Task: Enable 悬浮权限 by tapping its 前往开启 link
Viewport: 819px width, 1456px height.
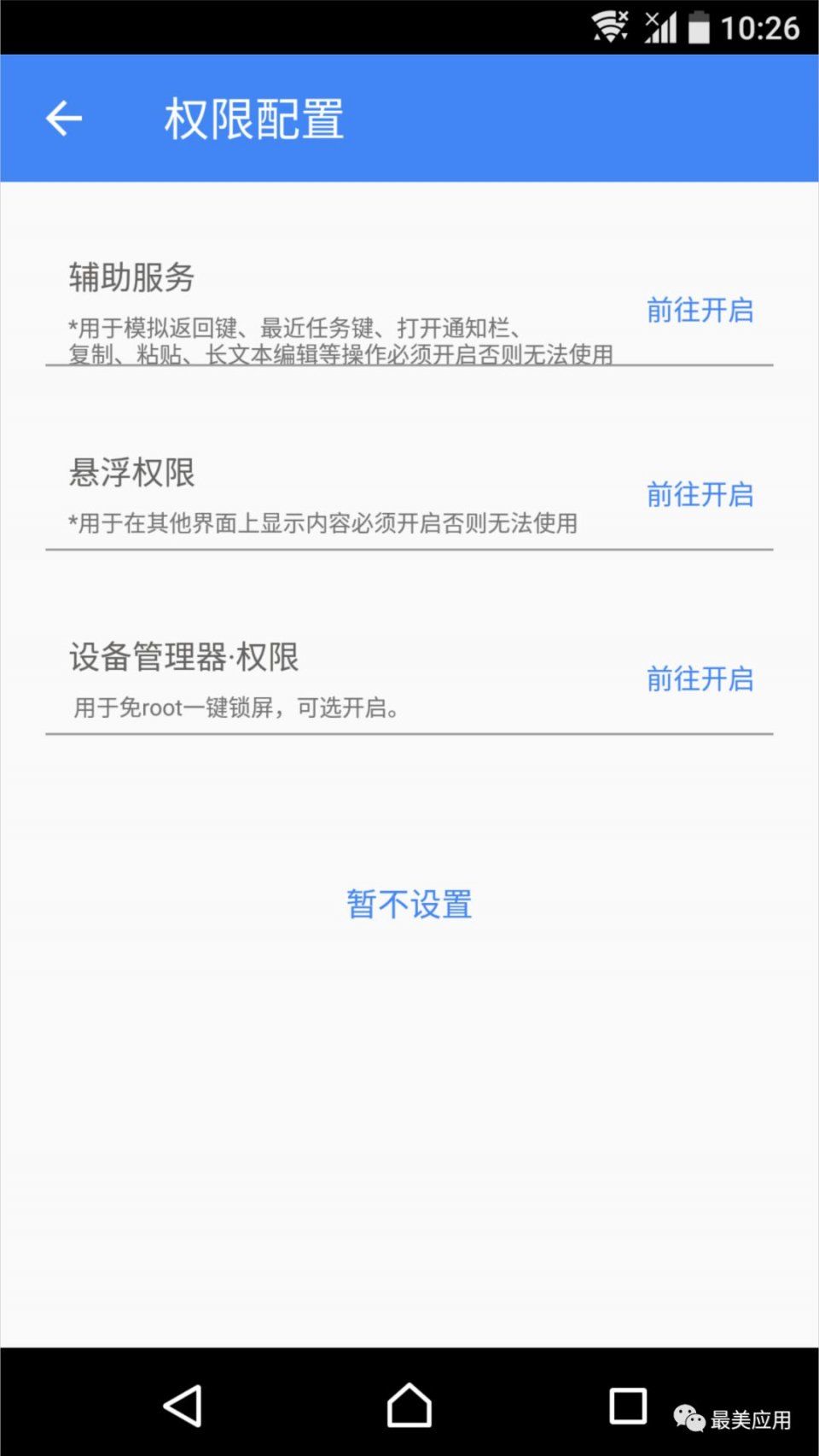Action: [x=700, y=495]
